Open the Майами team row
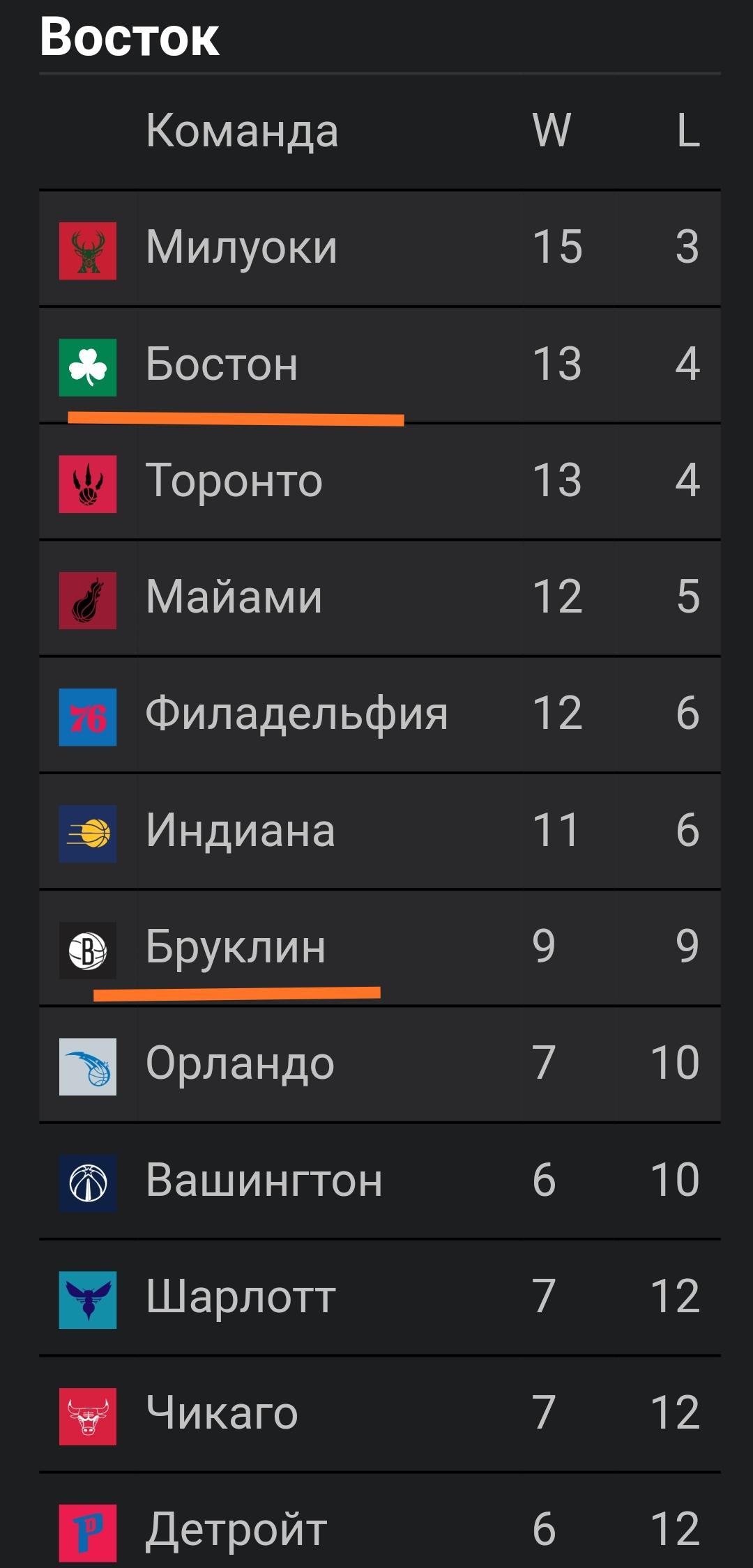Viewport: 753px width, 1568px height. tap(380, 598)
